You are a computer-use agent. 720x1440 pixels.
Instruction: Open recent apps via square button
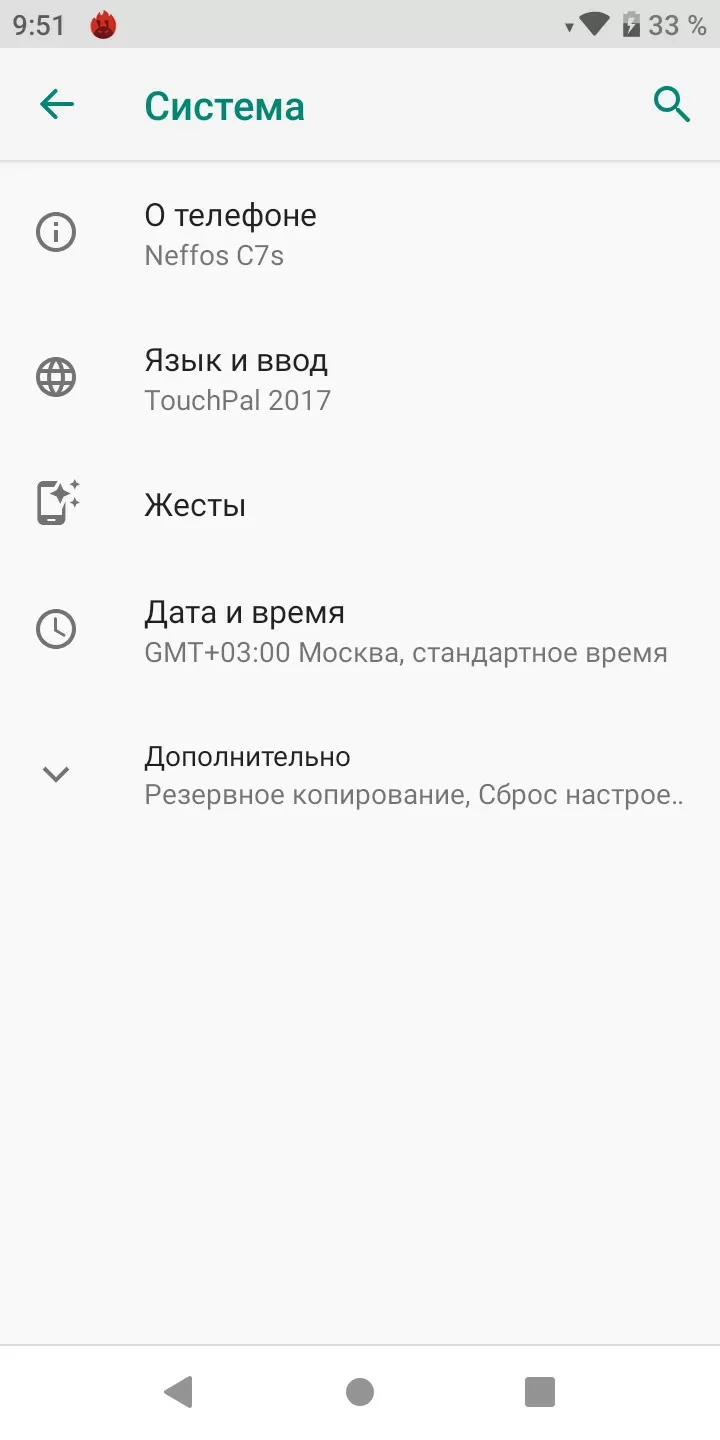(x=540, y=1392)
